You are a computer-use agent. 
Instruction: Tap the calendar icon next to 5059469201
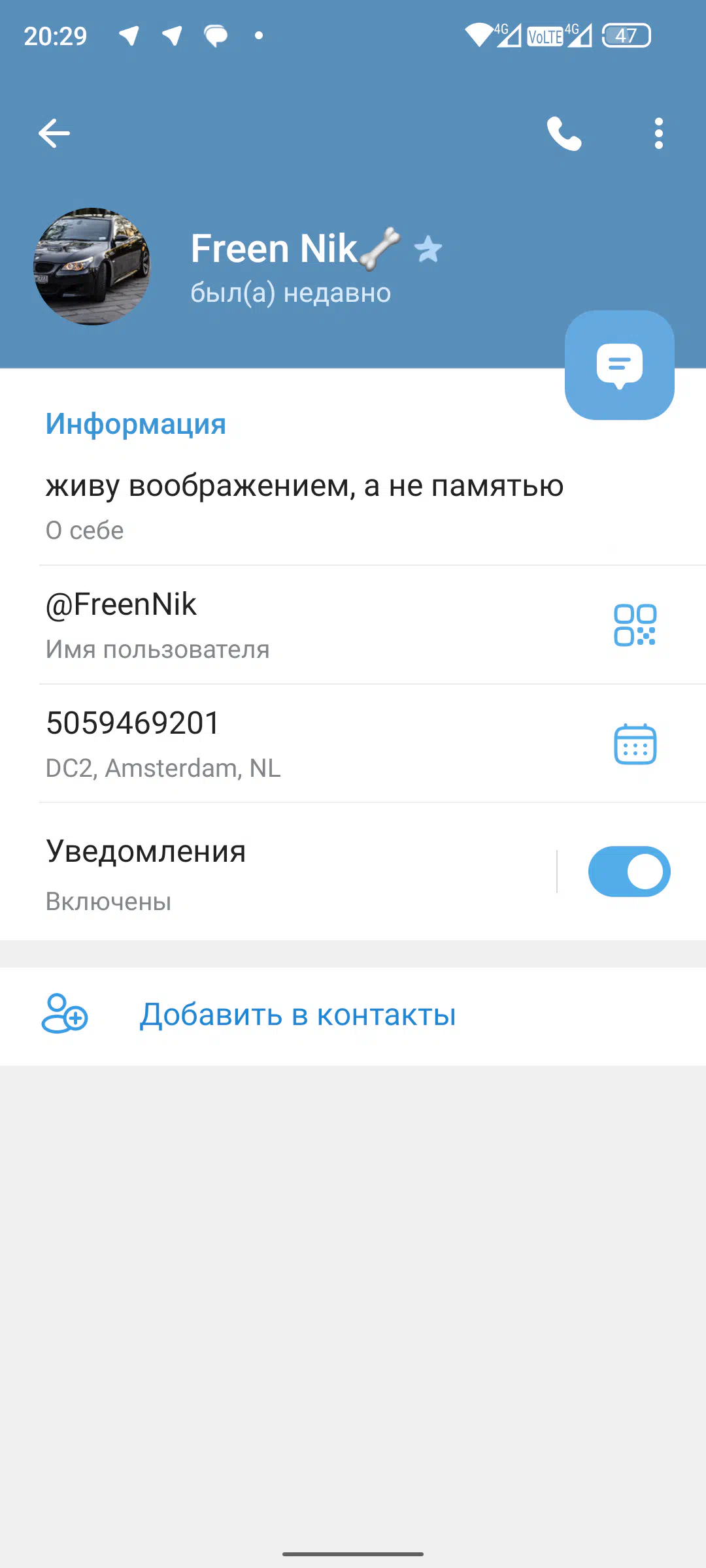tap(635, 744)
